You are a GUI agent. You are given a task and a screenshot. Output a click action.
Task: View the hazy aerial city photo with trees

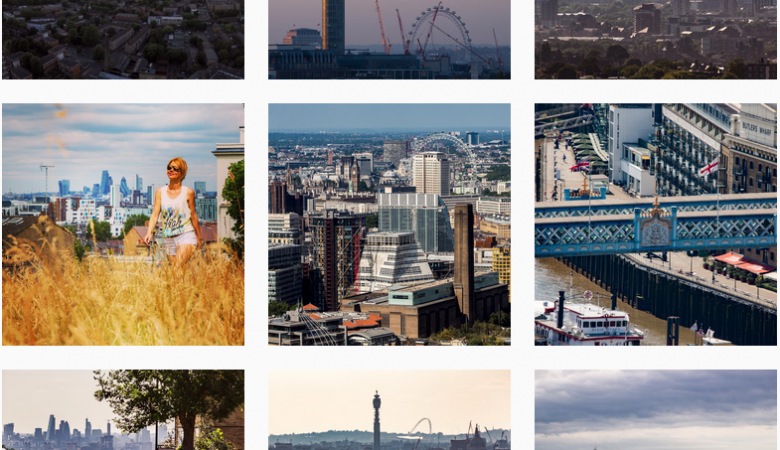tap(655, 39)
